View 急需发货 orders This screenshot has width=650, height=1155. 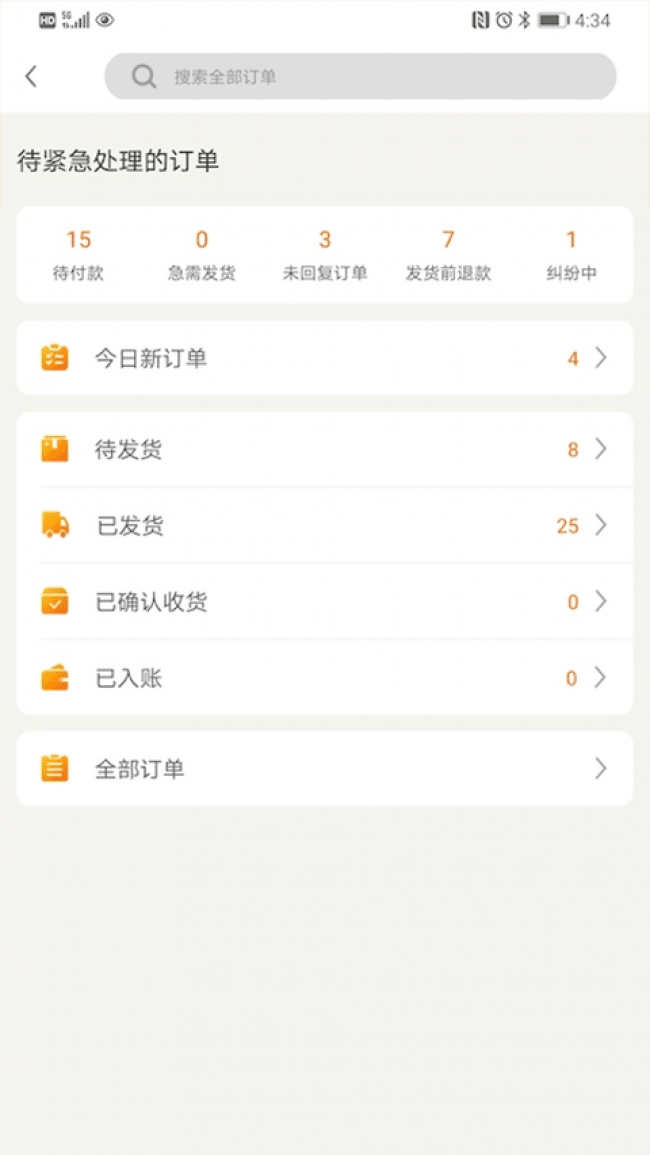pyautogui.click(x=202, y=255)
